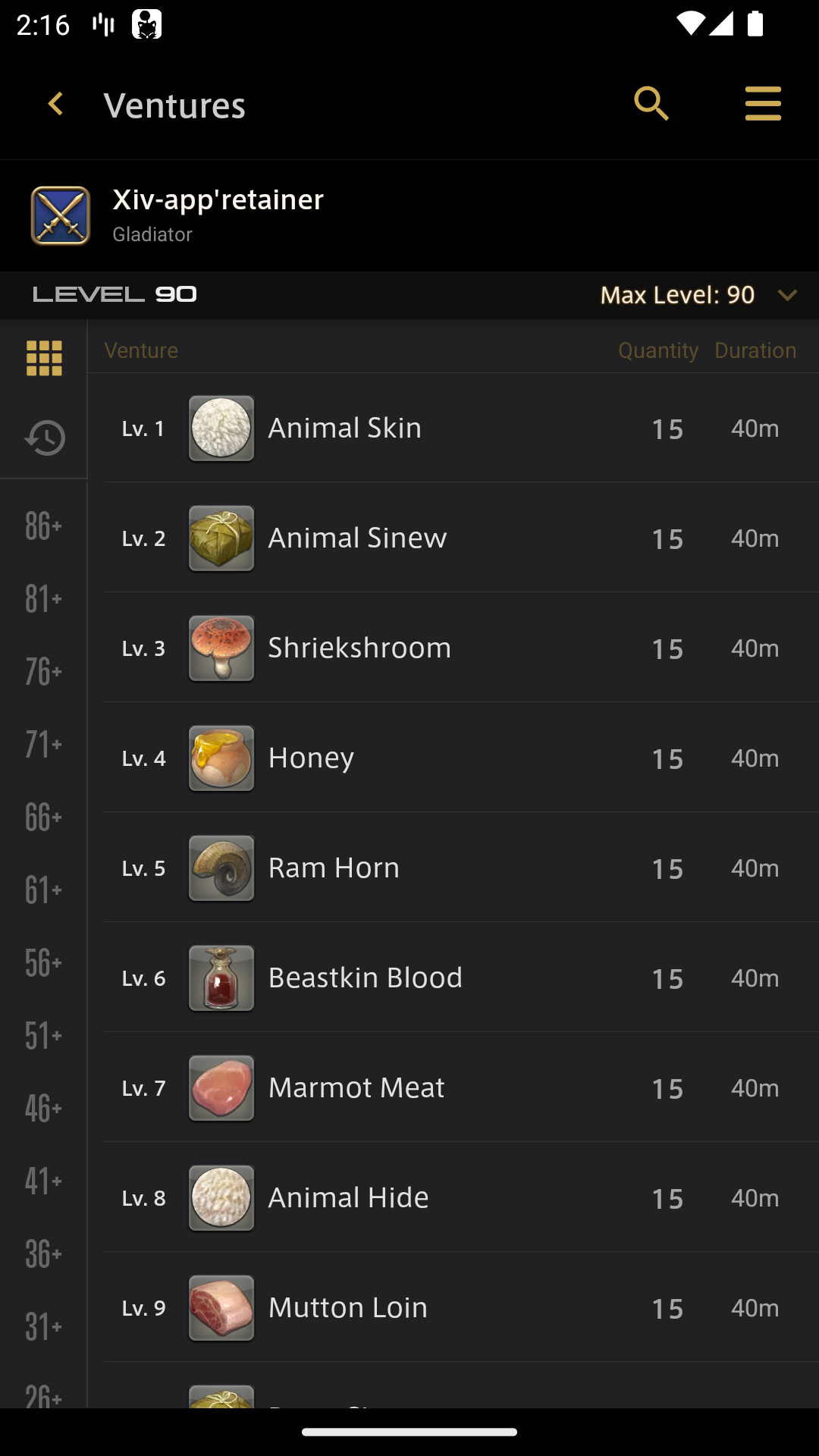Image resolution: width=819 pixels, height=1456 pixels.
Task: Open the hamburger menu
Action: point(763,104)
